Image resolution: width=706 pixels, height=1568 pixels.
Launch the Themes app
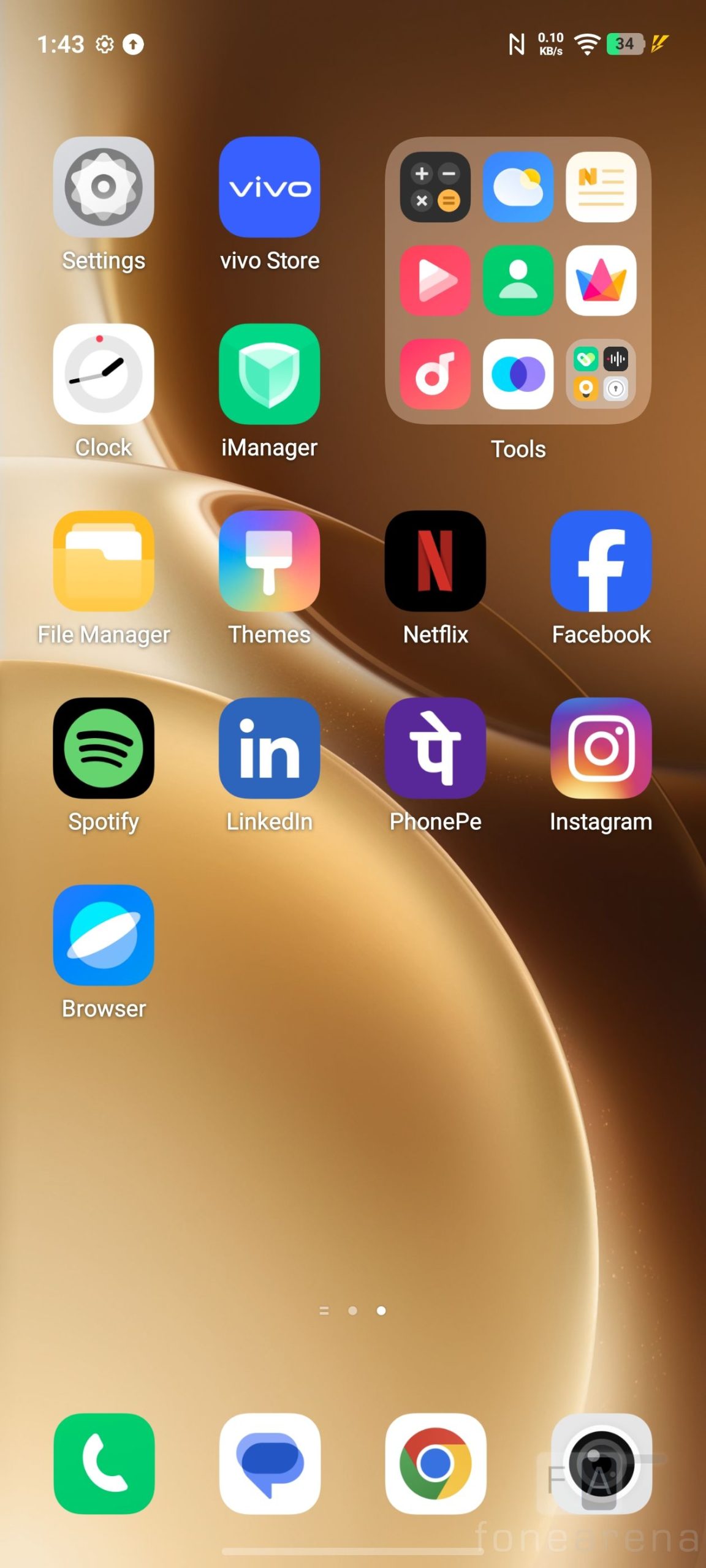coord(270,561)
